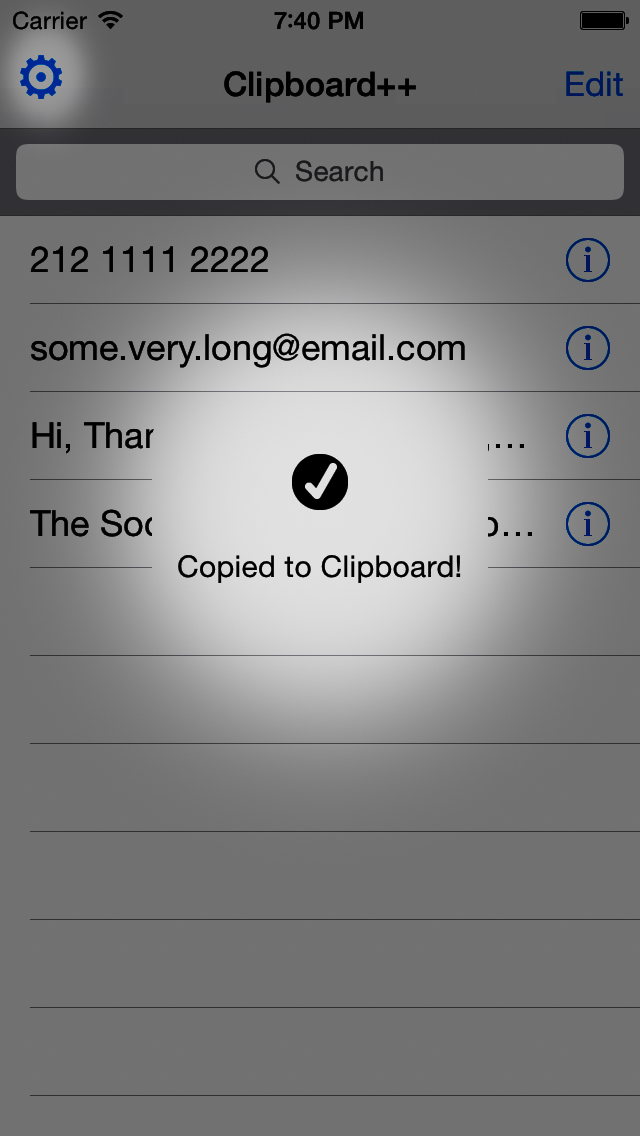Open info for some.very.long@email.com

point(587,348)
